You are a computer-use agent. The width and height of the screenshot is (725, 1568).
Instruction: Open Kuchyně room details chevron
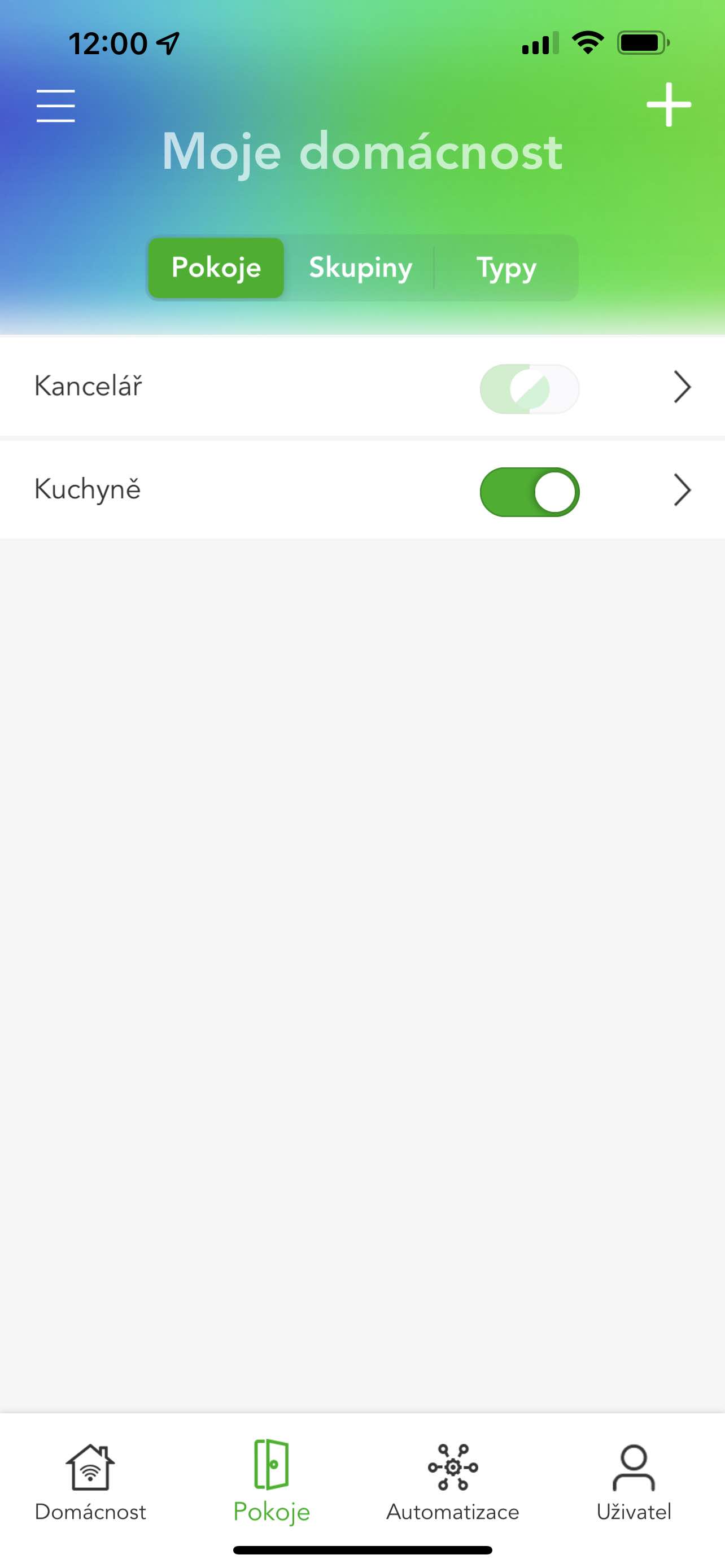click(x=682, y=490)
